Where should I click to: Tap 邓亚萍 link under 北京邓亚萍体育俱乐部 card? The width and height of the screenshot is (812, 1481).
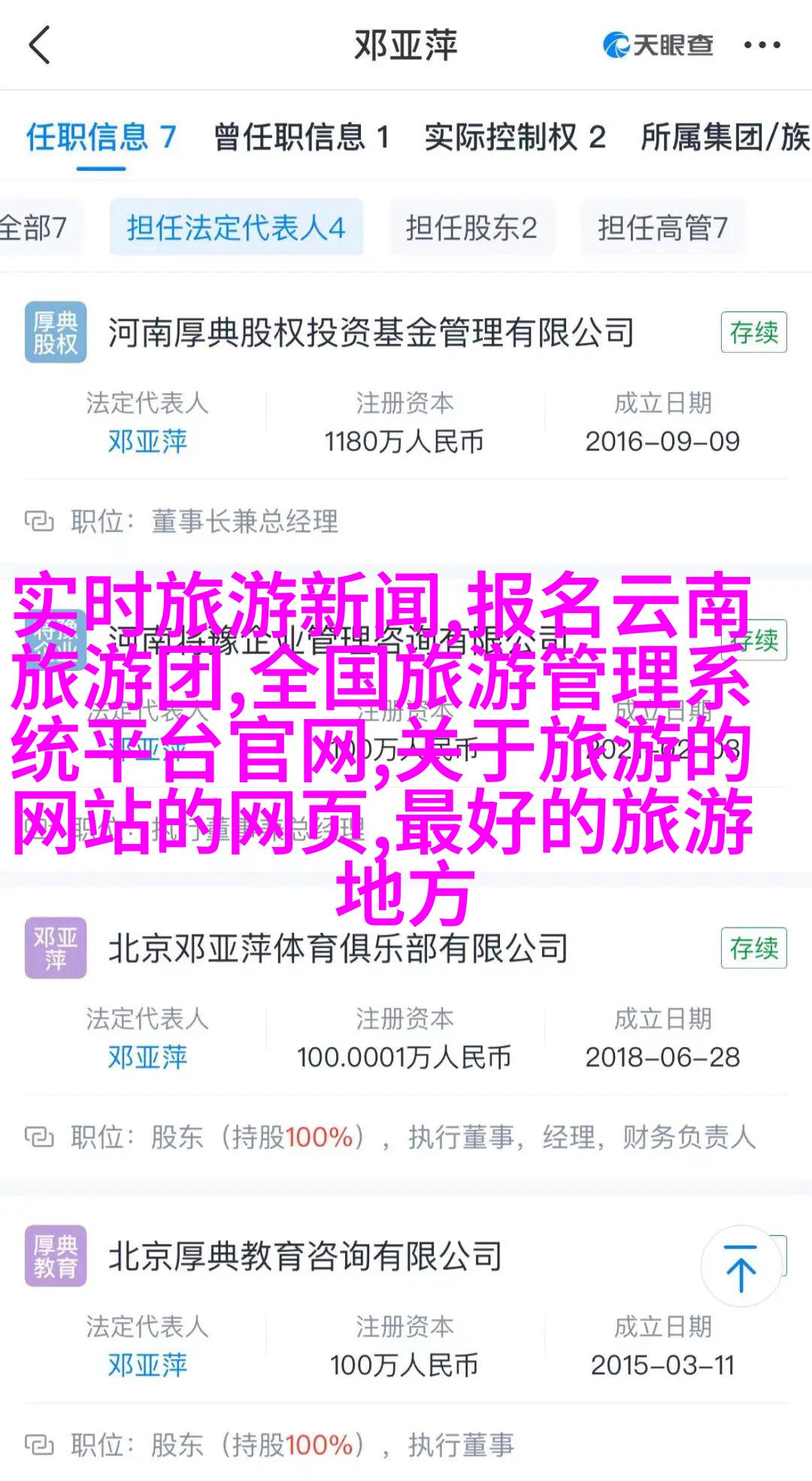147,1058
